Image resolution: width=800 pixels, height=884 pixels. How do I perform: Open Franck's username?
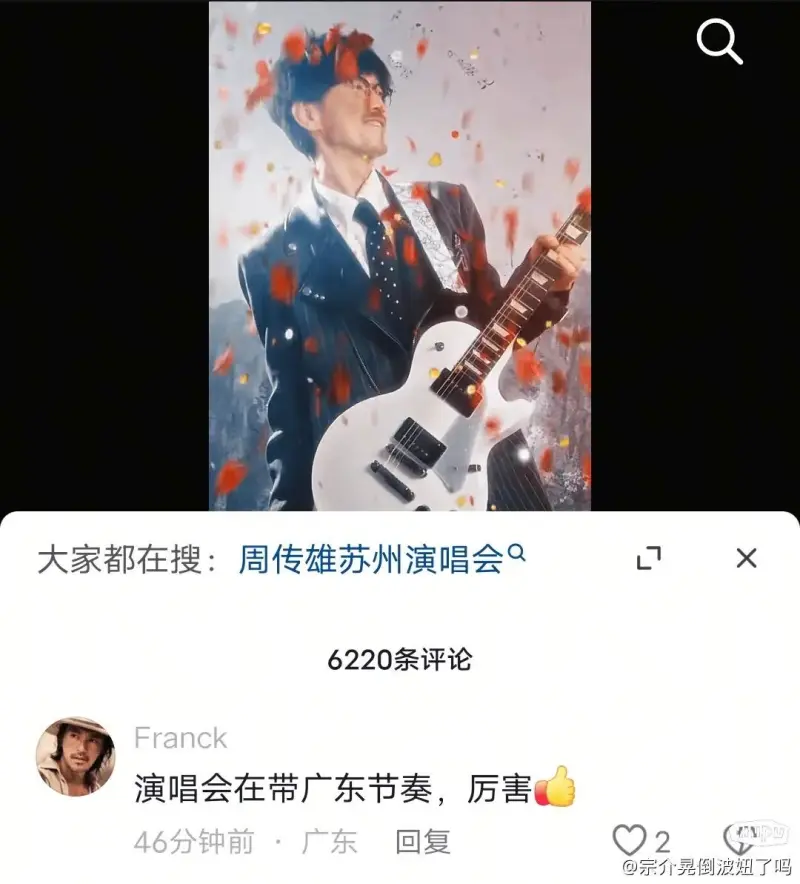[180, 738]
